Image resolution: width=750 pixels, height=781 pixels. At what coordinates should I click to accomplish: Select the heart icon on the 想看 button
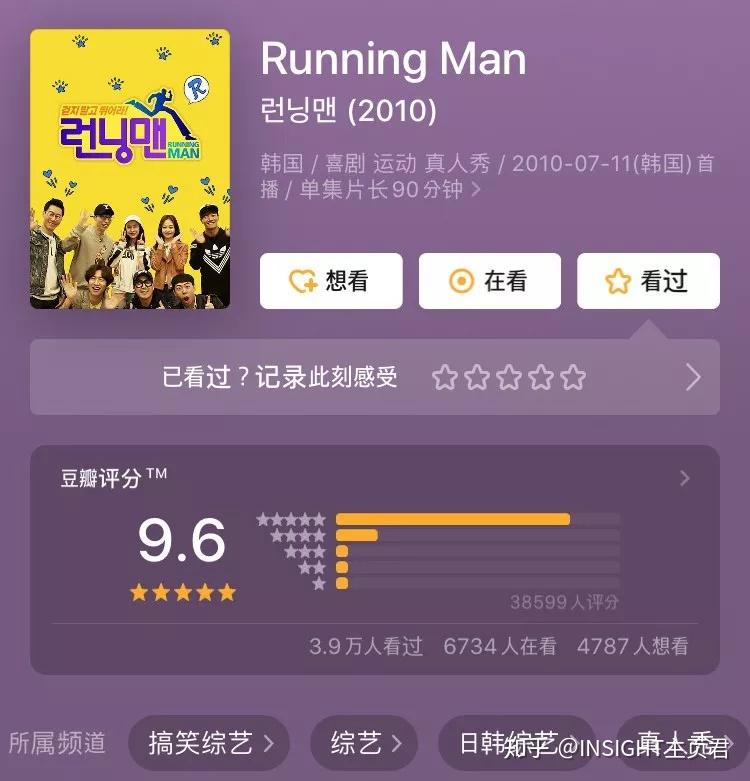(x=300, y=281)
